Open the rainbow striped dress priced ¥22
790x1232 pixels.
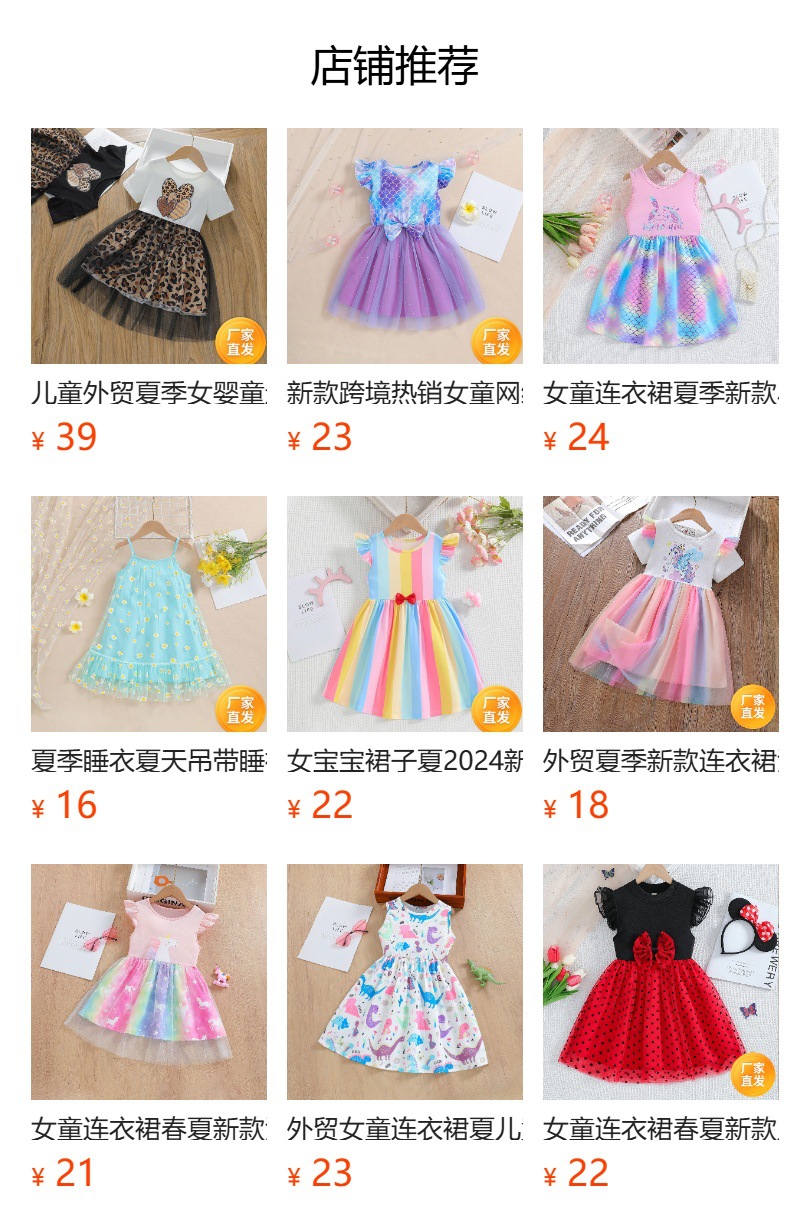click(x=404, y=614)
